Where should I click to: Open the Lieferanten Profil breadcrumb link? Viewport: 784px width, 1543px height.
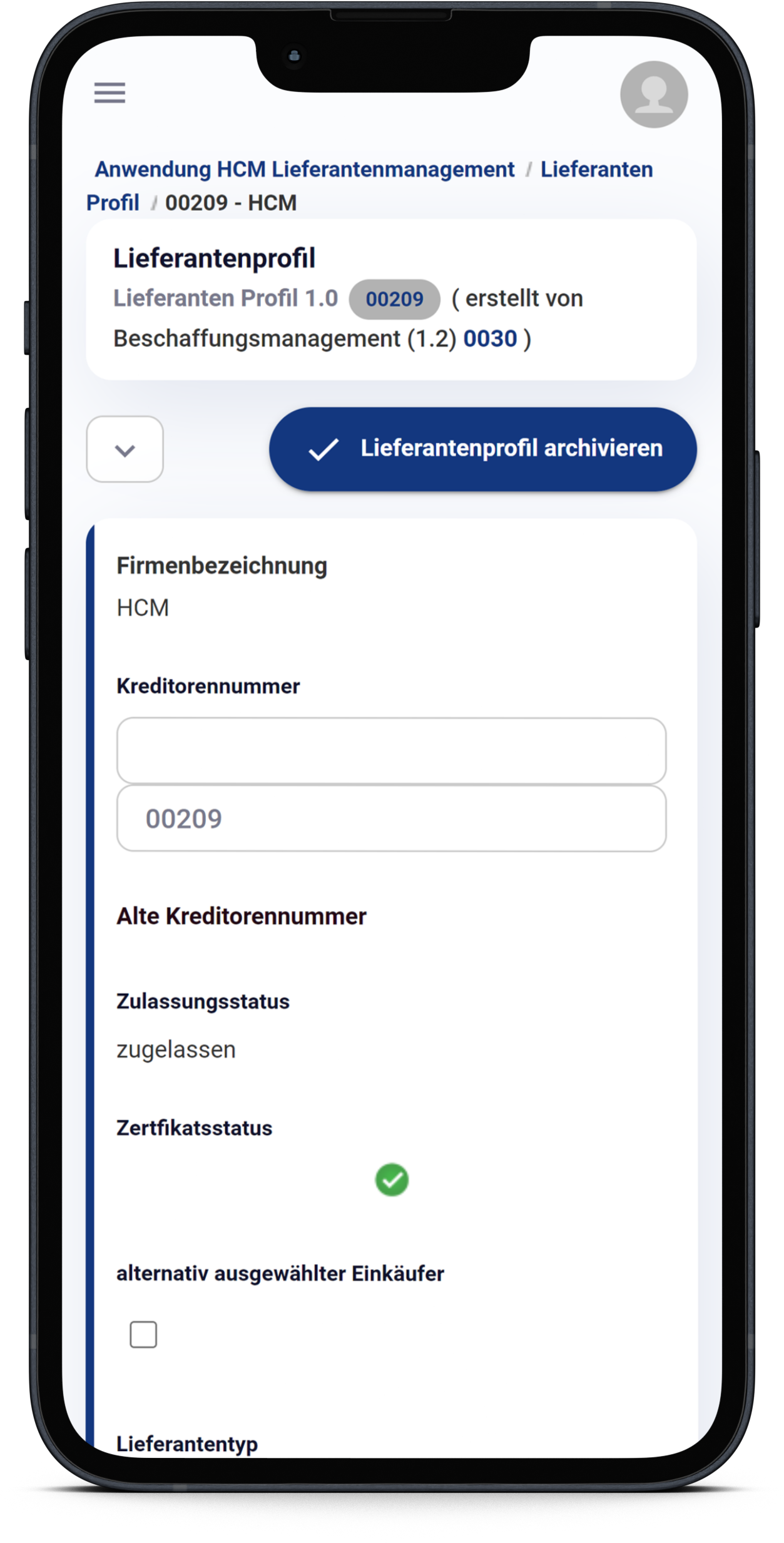click(x=596, y=170)
